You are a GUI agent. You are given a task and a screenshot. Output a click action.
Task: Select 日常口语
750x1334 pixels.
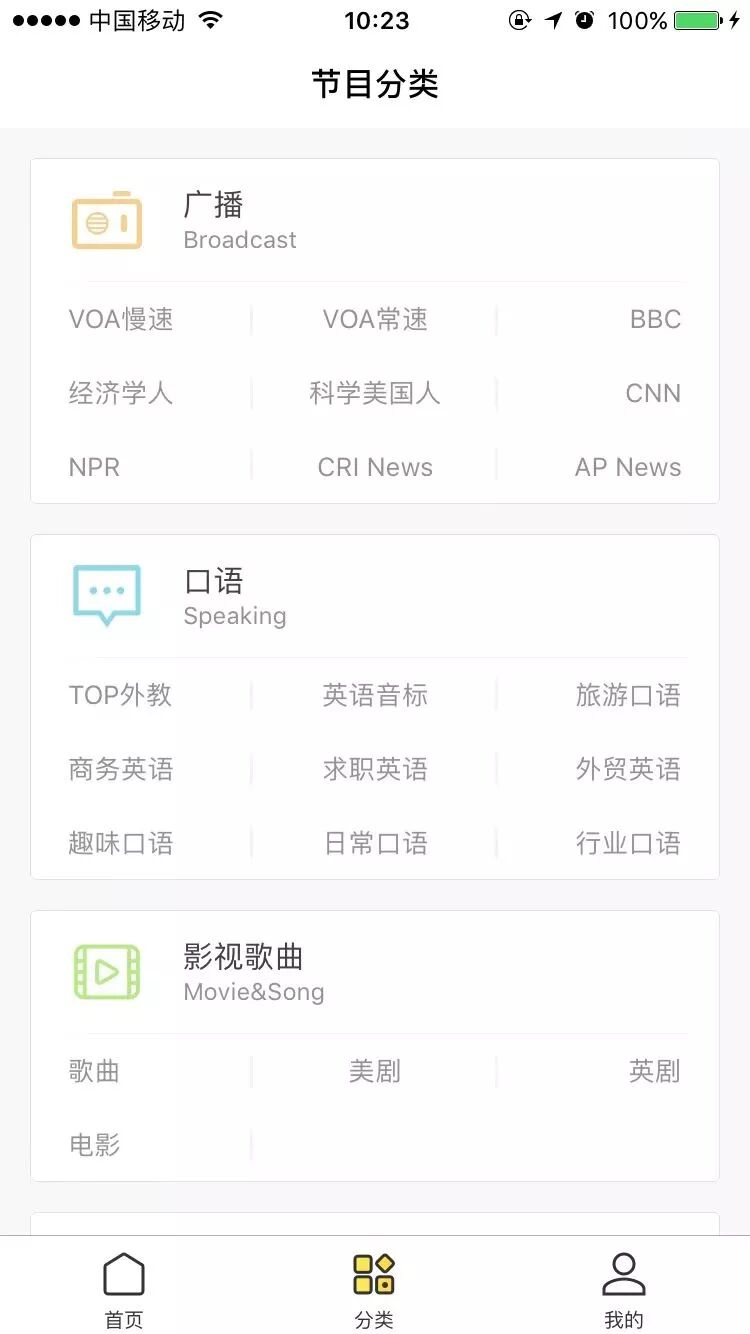pyautogui.click(x=375, y=844)
